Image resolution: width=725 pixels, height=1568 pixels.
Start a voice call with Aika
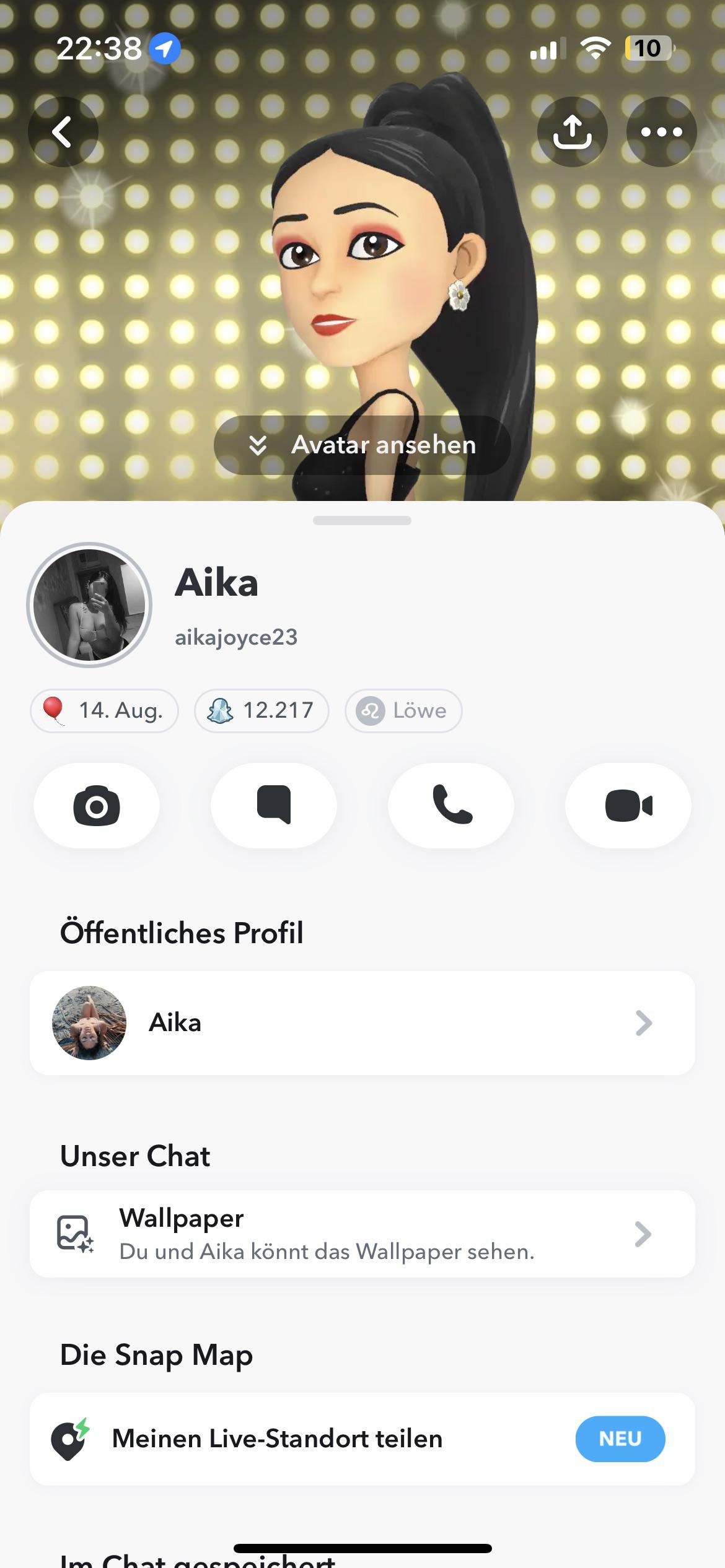[451, 806]
